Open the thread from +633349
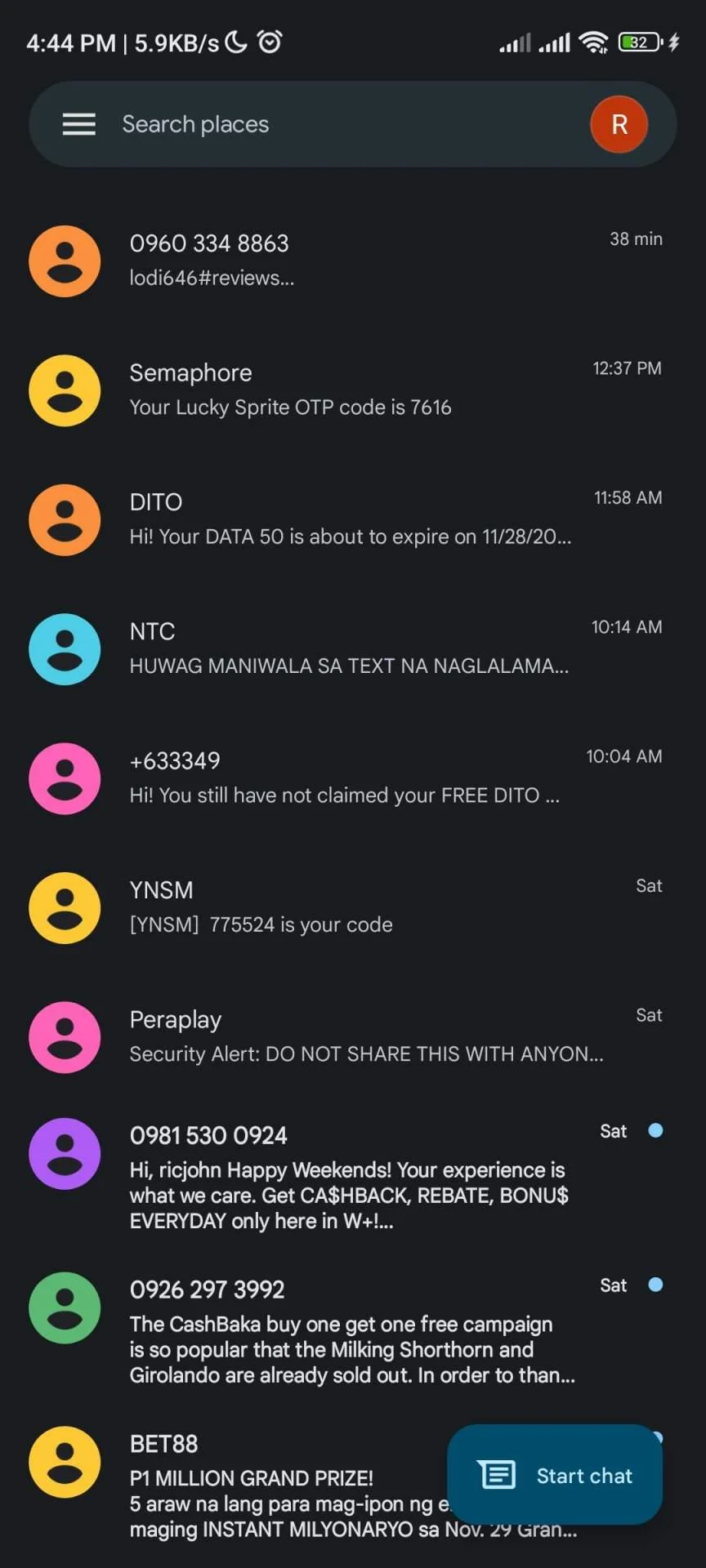The height and width of the screenshot is (1568, 706). [x=353, y=778]
